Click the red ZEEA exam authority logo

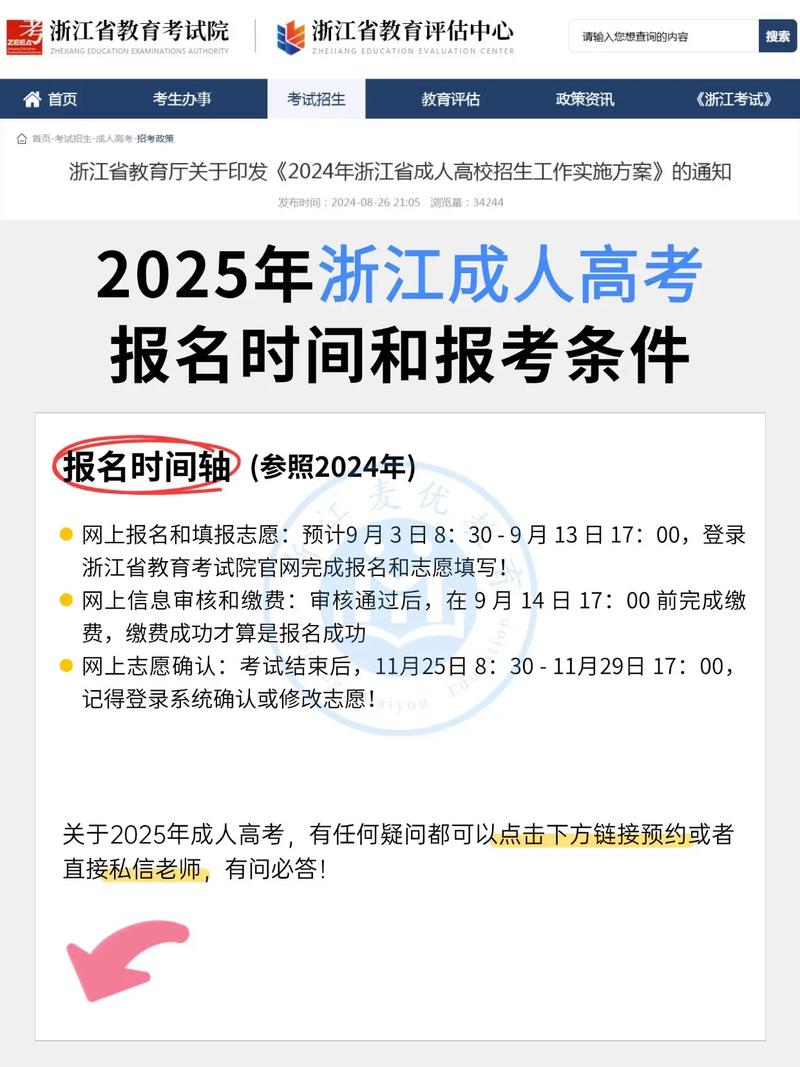(x=25, y=36)
